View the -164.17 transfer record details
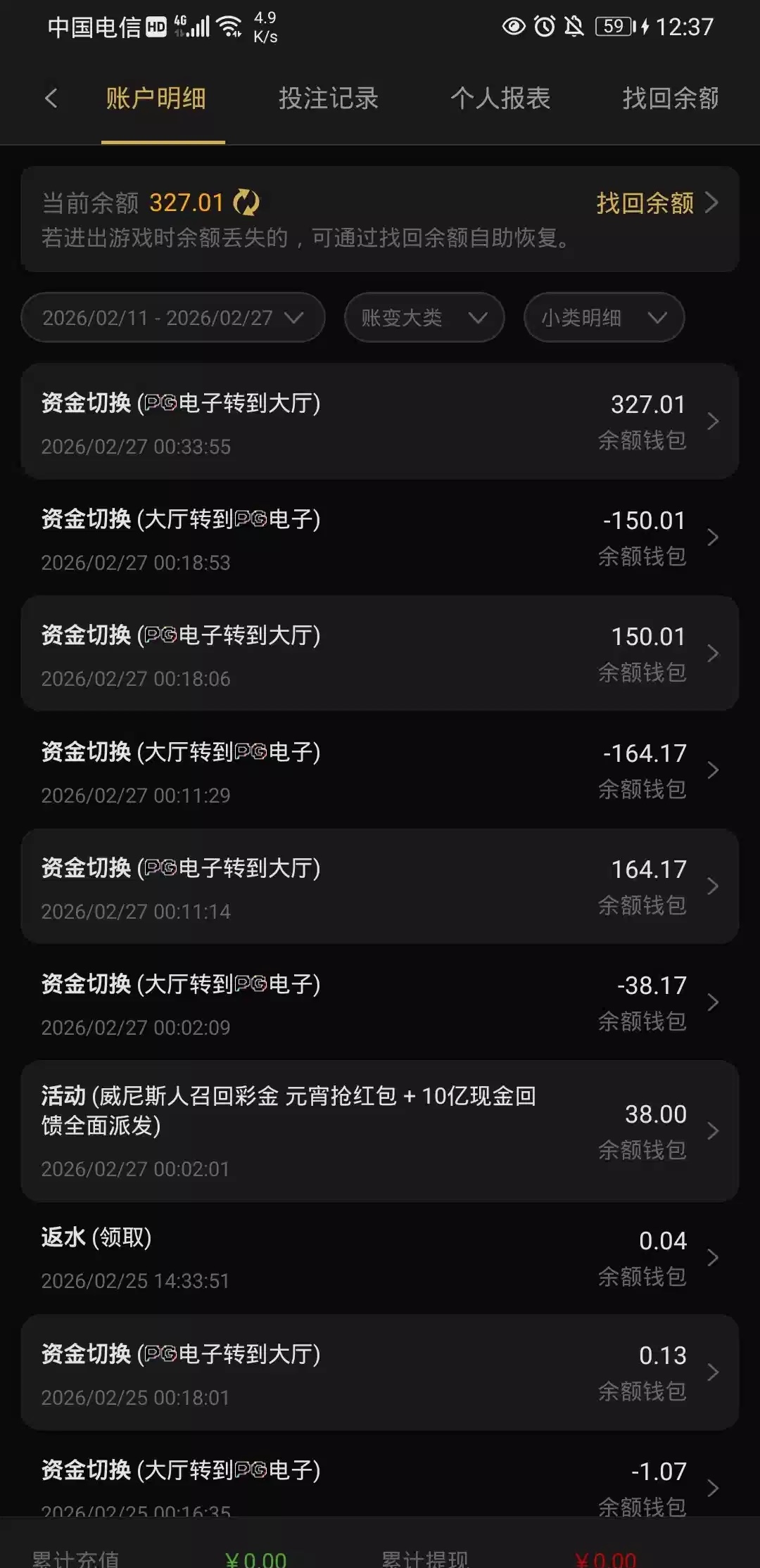The width and height of the screenshot is (760, 1568). 380,770
